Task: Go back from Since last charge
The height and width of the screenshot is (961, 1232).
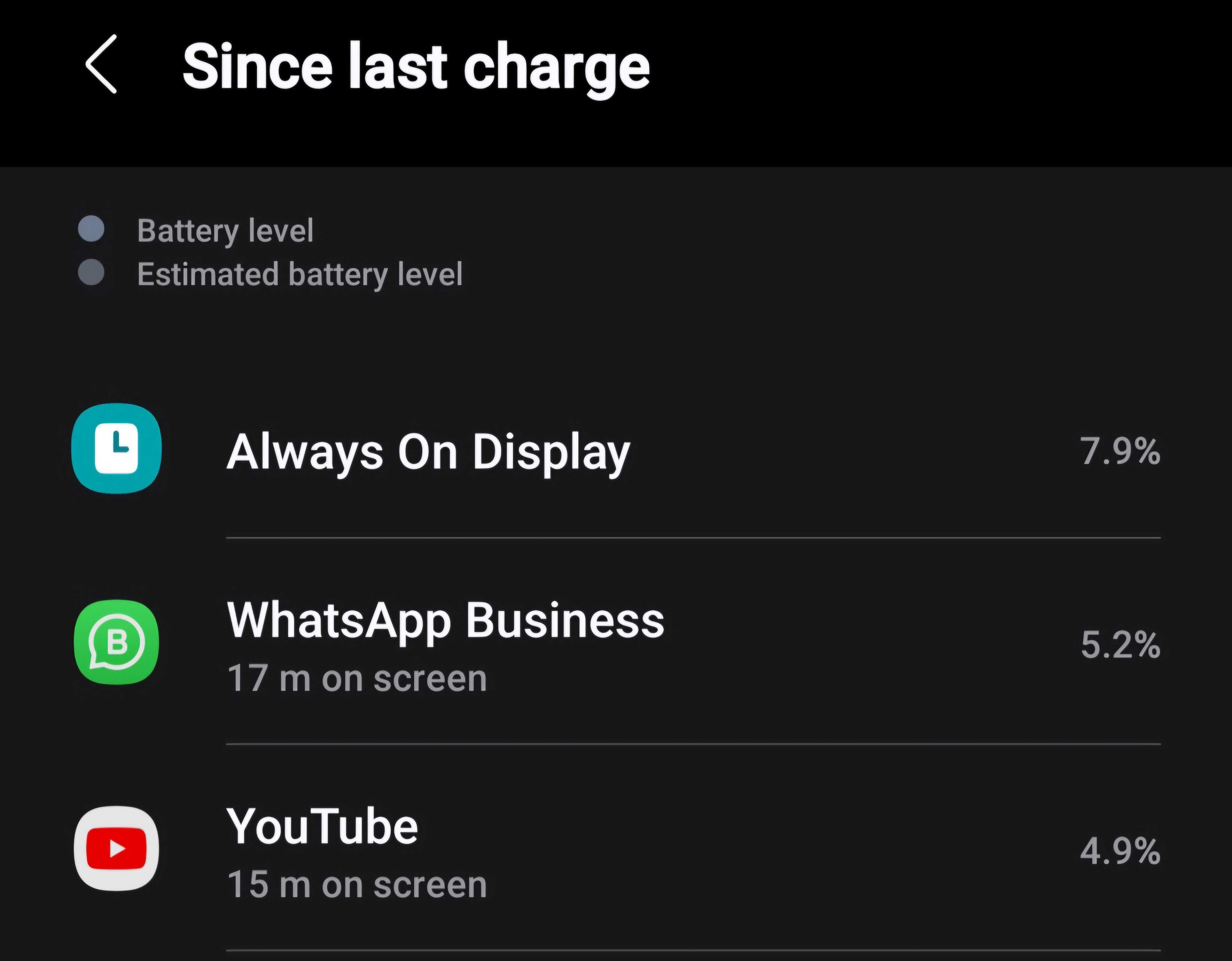Action: point(102,64)
